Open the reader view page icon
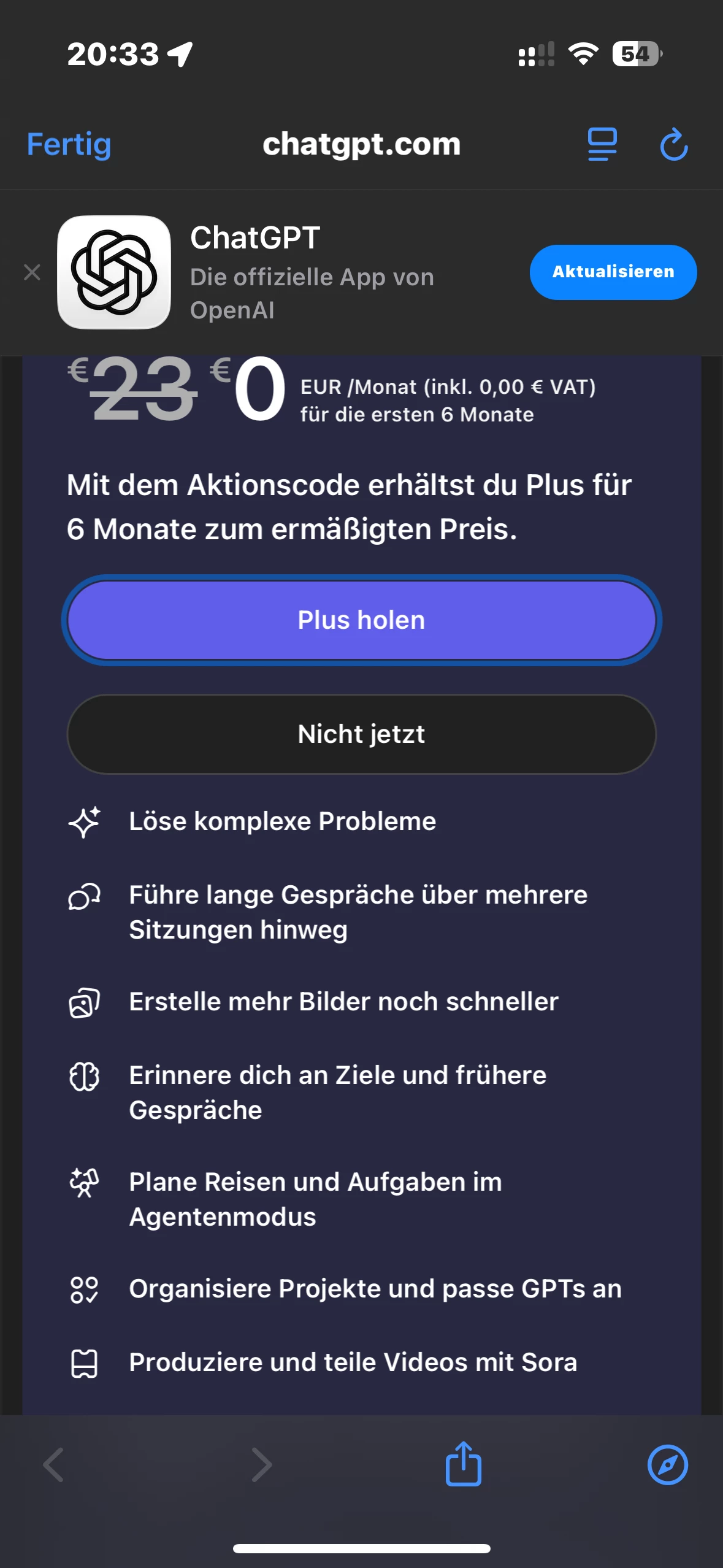The height and width of the screenshot is (1568, 723). point(602,145)
